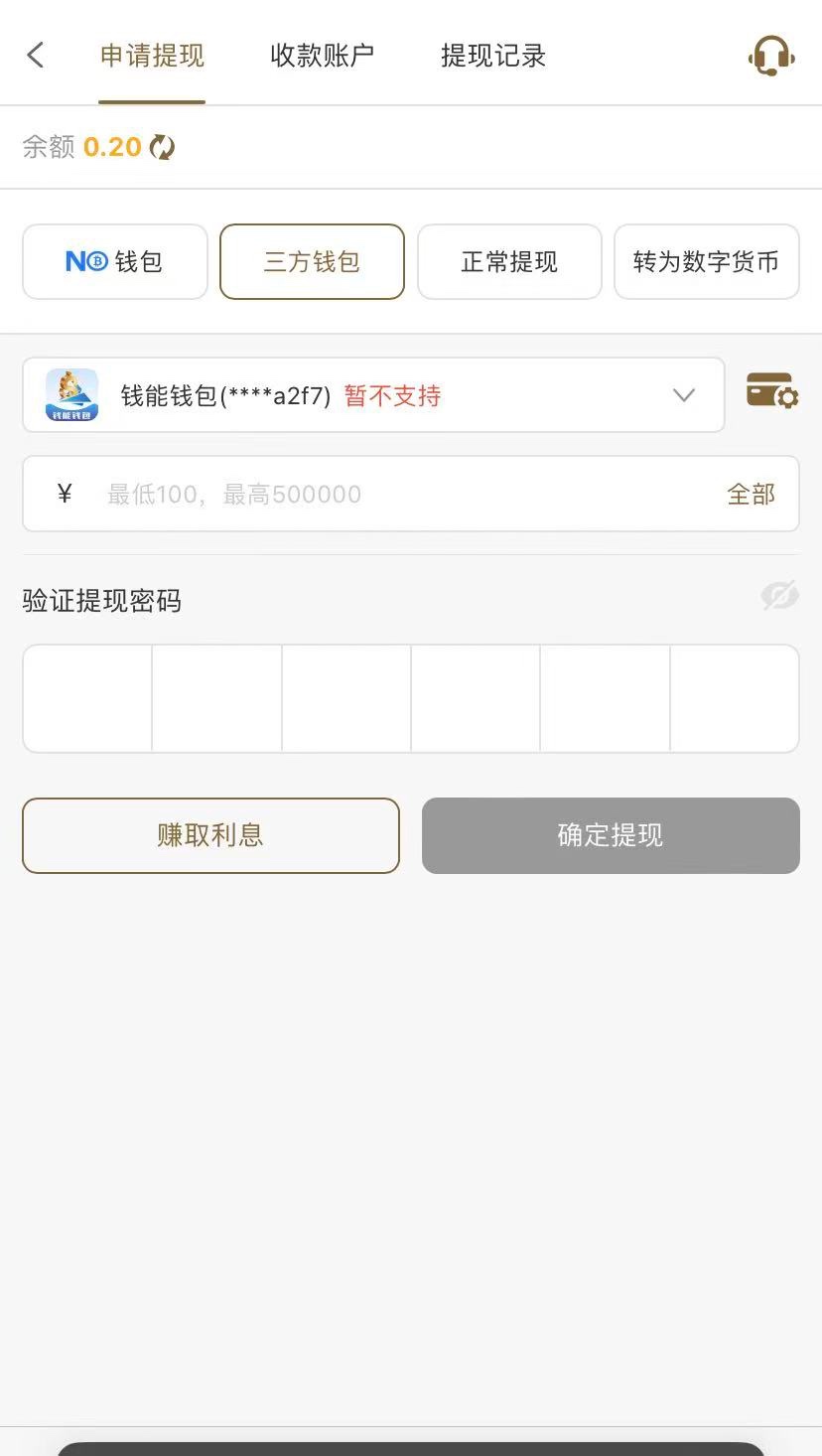The image size is (822, 1456).
Task: Tap 转为数字货币 option
Action: 706,262
